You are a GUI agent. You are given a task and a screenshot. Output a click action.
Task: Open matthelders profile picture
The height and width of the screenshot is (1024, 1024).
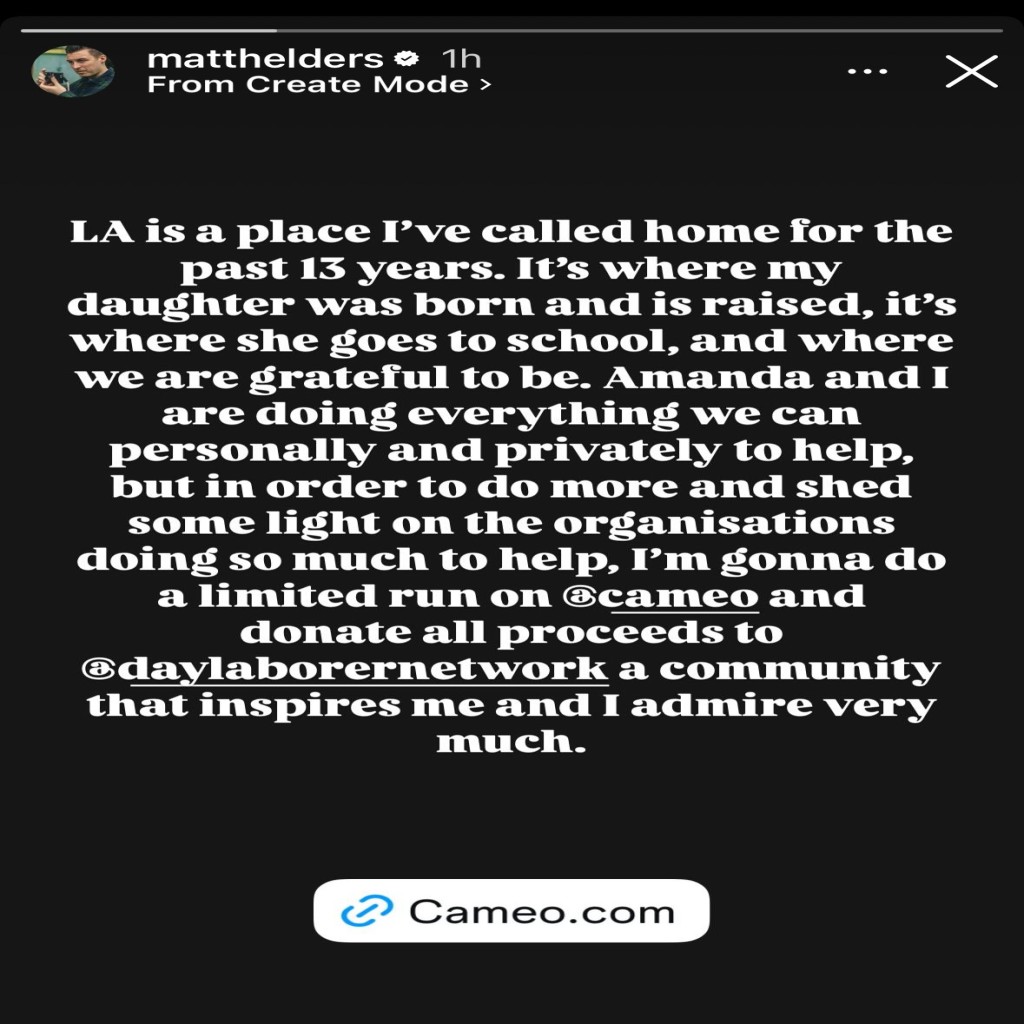73,70
